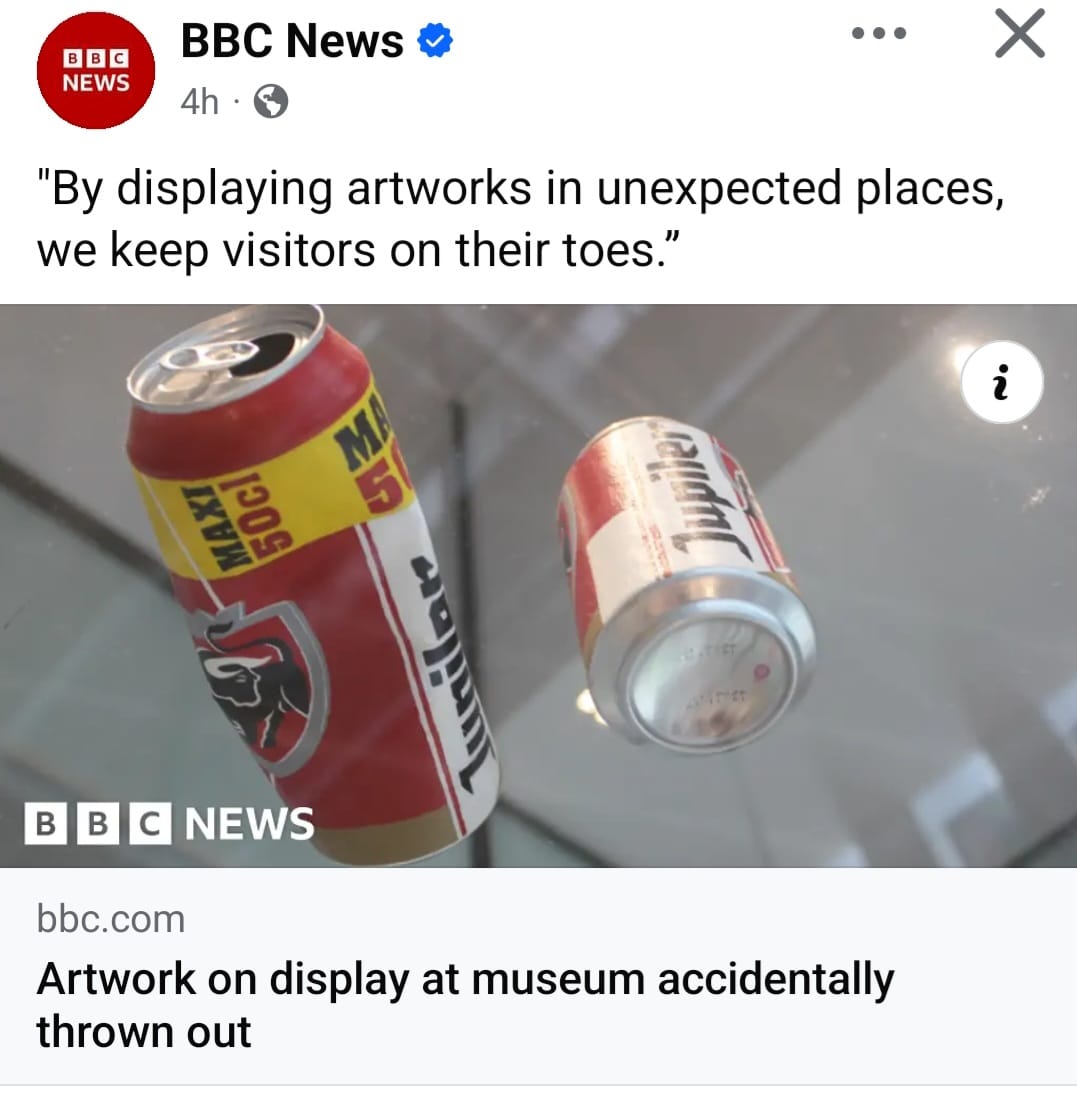Tap the info icon on the image
This screenshot has width=1077, height=1093.
tap(1003, 383)
